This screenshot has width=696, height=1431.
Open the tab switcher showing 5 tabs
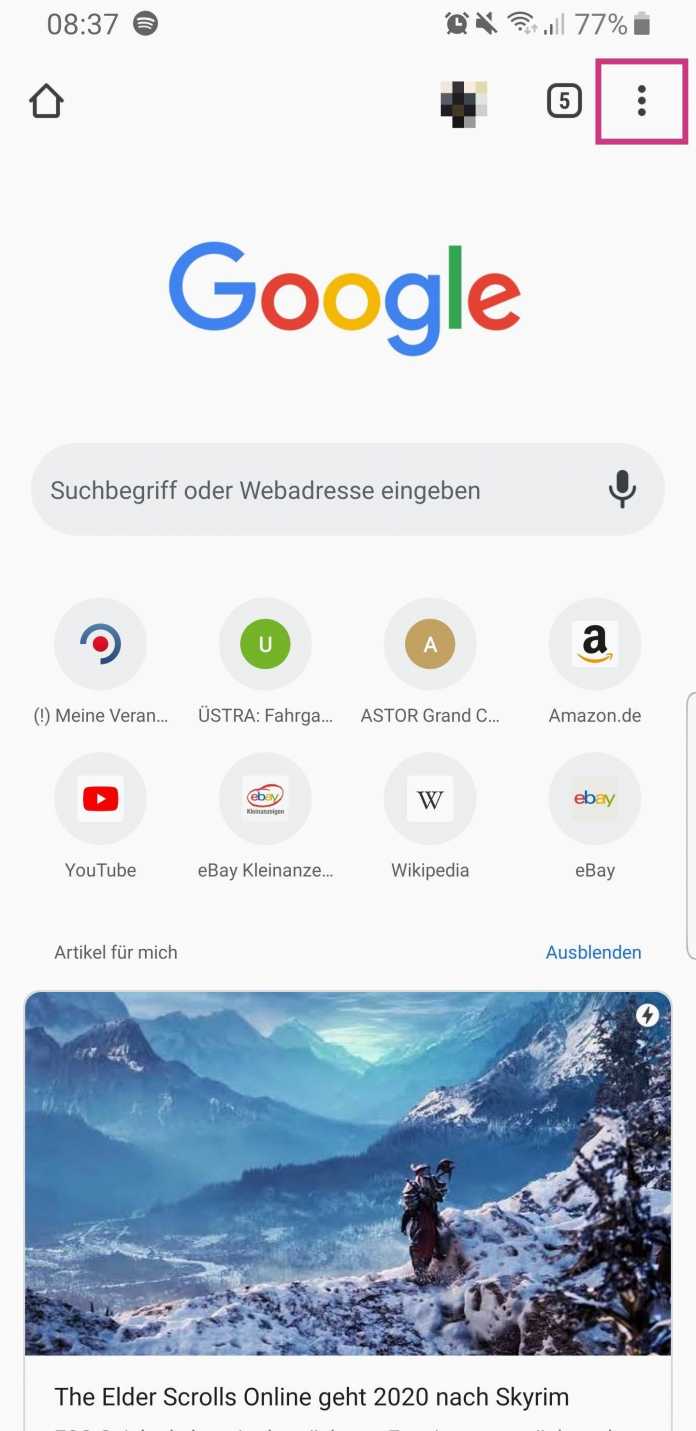click(564, 101)
